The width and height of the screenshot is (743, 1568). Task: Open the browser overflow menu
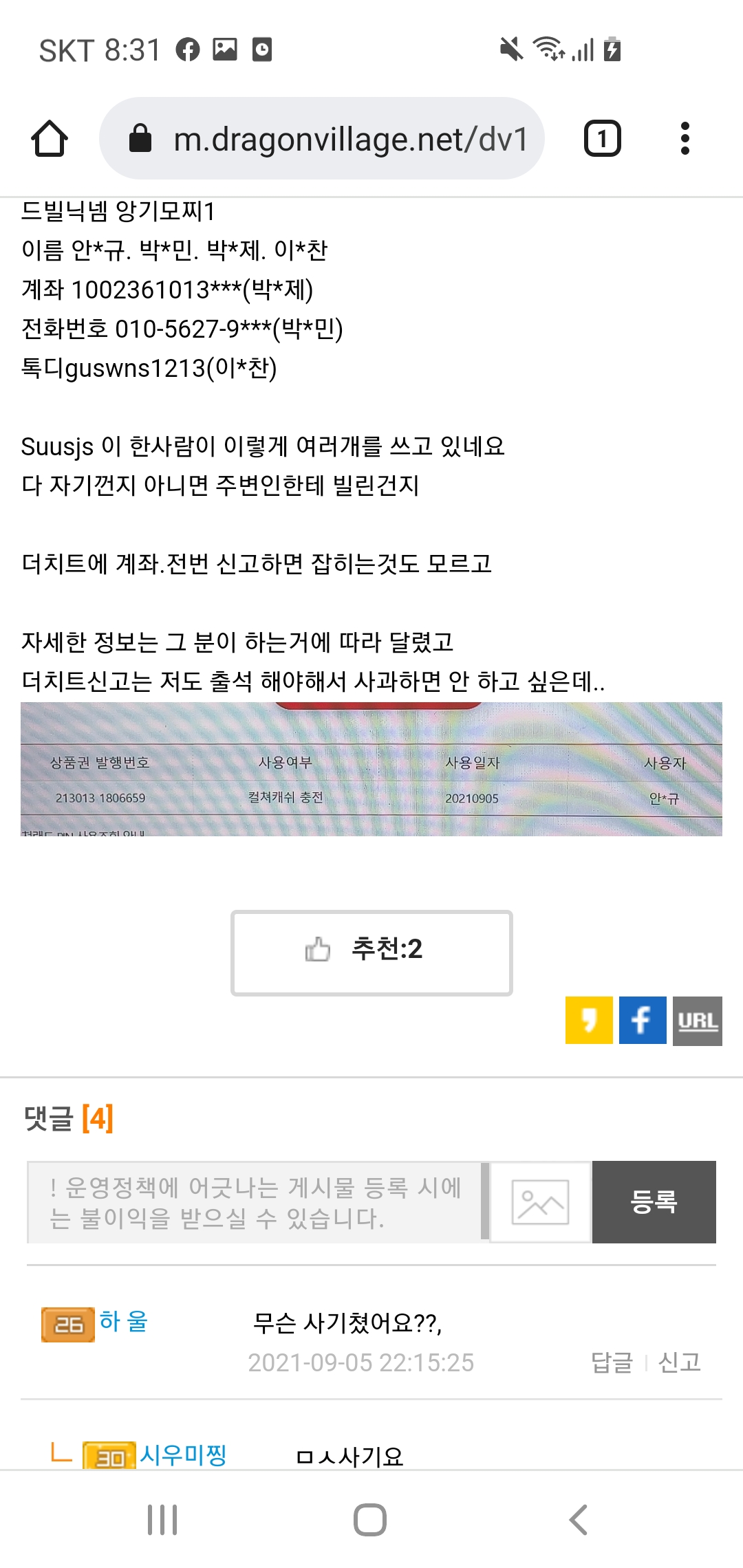coord(685,138)
